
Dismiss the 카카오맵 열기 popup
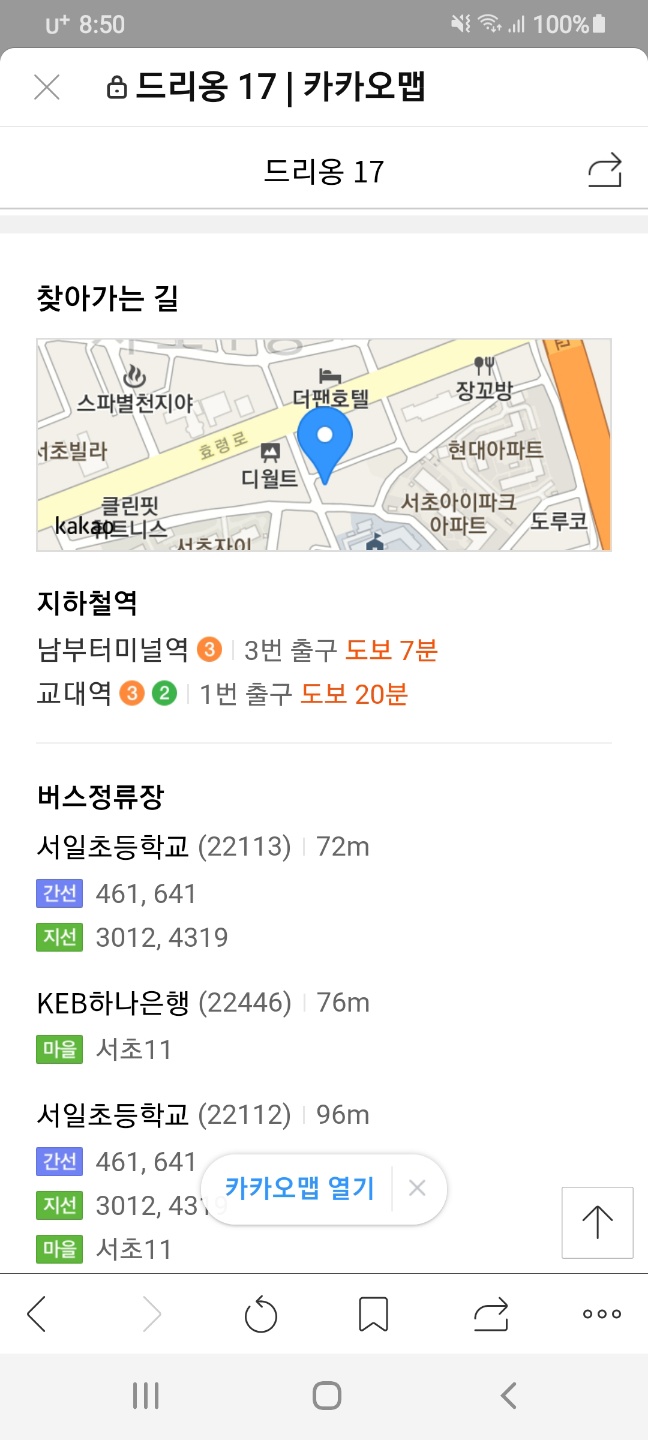[x=418, y=1188]
